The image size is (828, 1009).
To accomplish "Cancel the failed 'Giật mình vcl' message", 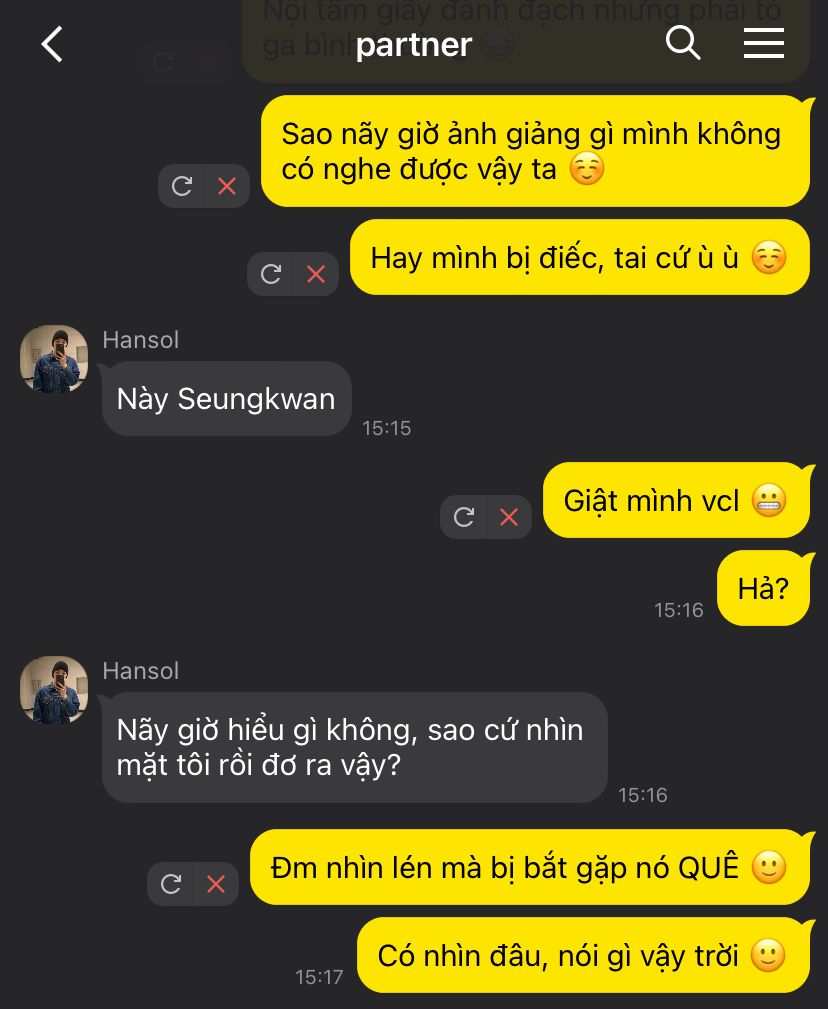I will click(x=509, y=517).
